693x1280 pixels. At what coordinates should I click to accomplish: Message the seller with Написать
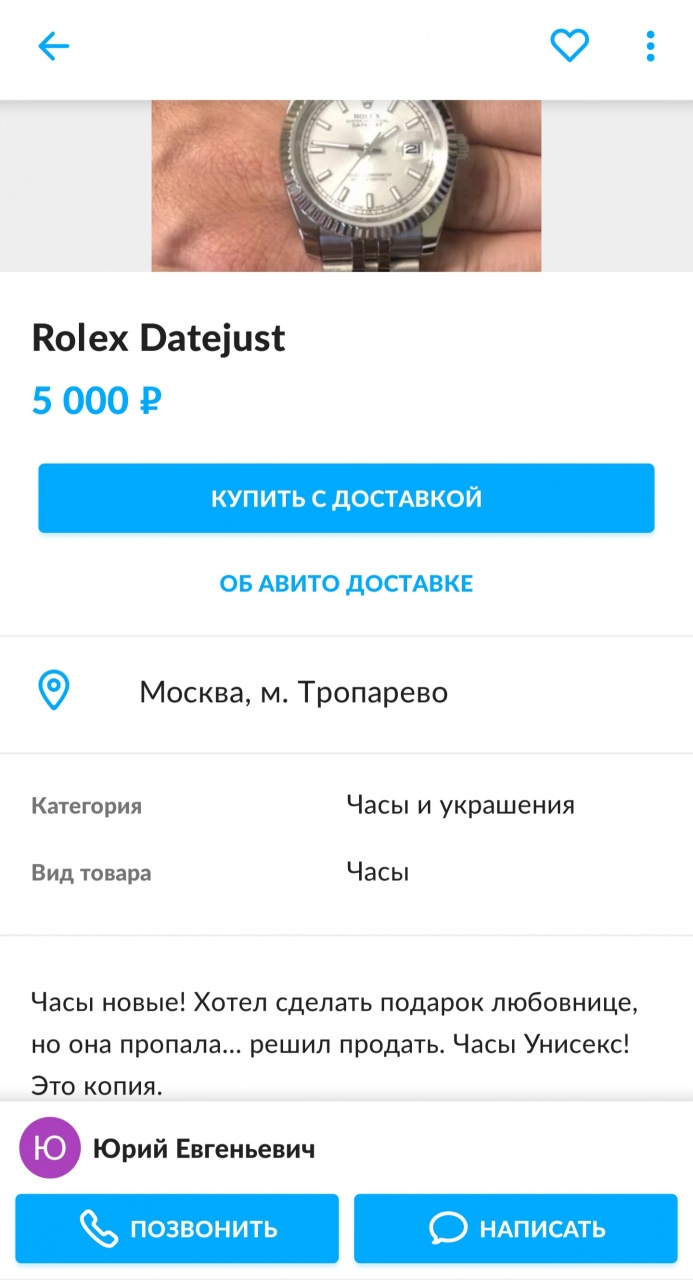pos(516,1228)
